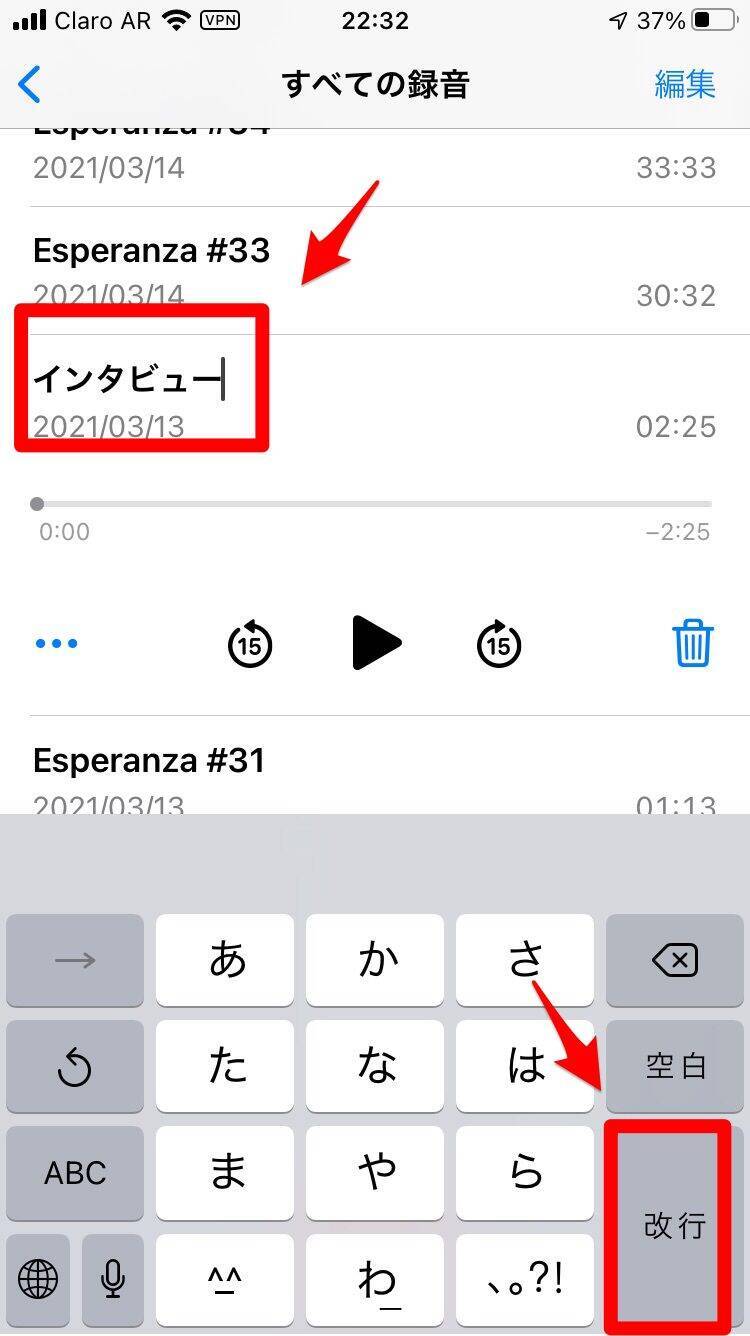Image resolution: width=750 pixels, height=1336 pixels.
Task: Tap 編集 to edit the recordings list
Action: point(685,85)
